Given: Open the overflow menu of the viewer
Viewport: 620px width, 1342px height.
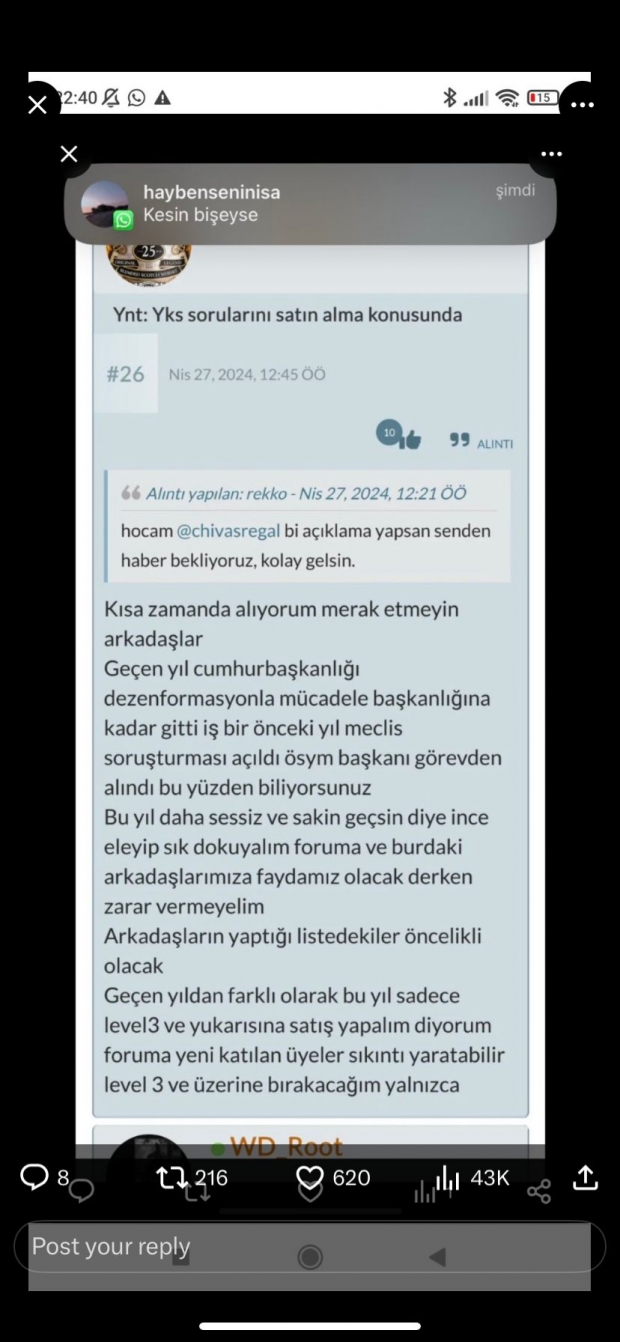Looking at the screenshot, I should click(x=583, y=105).
